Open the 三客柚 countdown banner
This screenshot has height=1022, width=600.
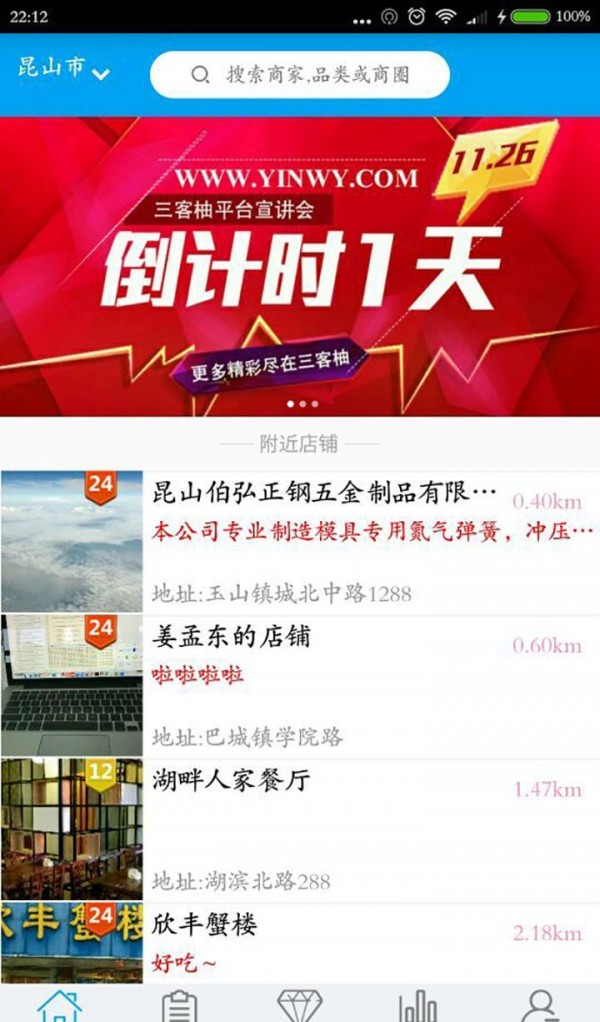(300, 265)
